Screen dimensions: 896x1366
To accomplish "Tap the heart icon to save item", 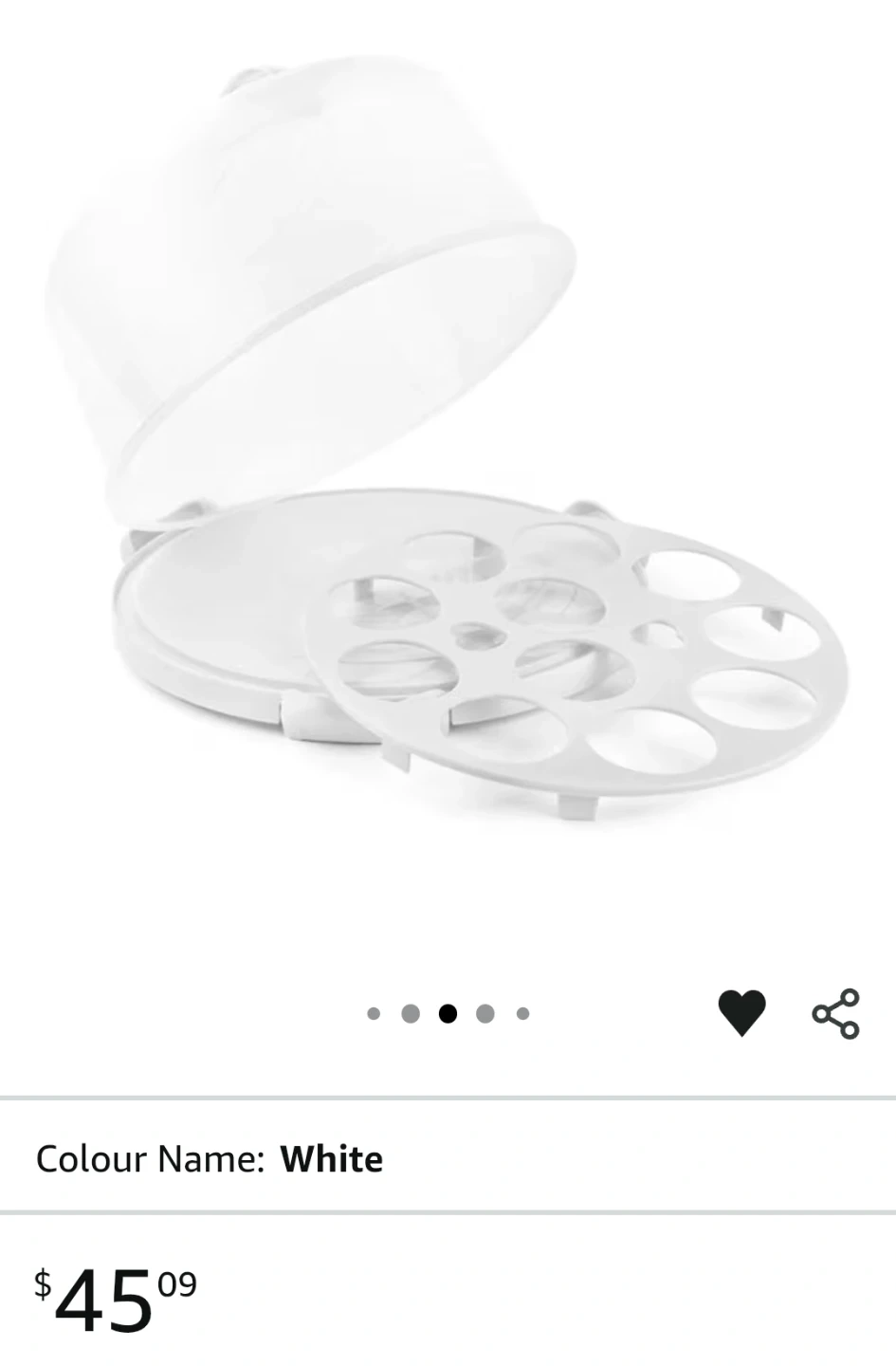I will (741, 1012).
